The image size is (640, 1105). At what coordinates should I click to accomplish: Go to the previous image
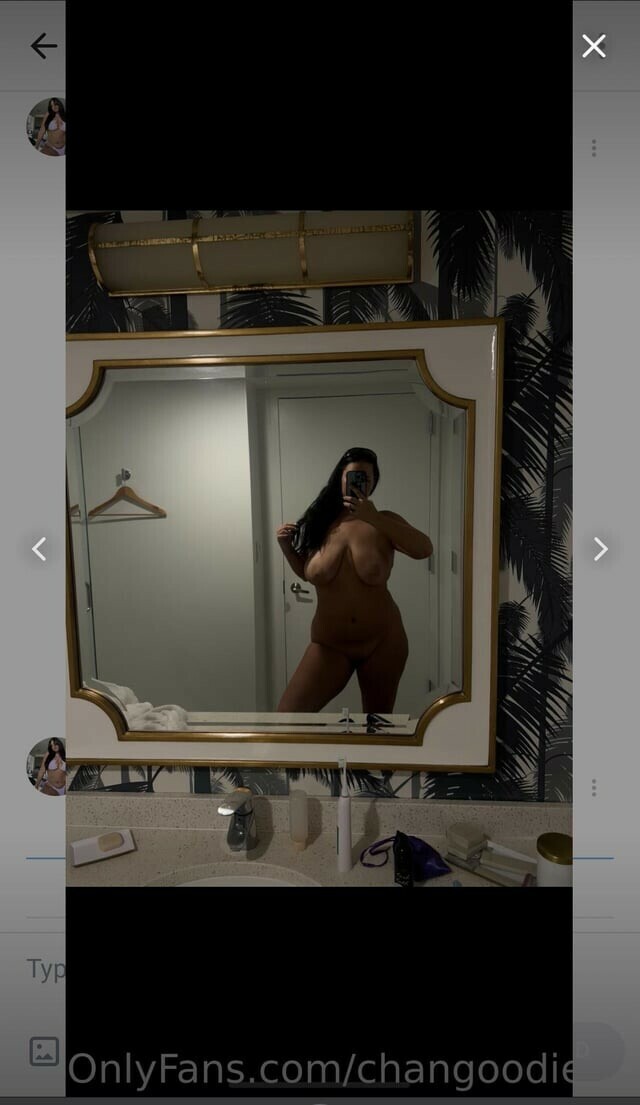39,549
